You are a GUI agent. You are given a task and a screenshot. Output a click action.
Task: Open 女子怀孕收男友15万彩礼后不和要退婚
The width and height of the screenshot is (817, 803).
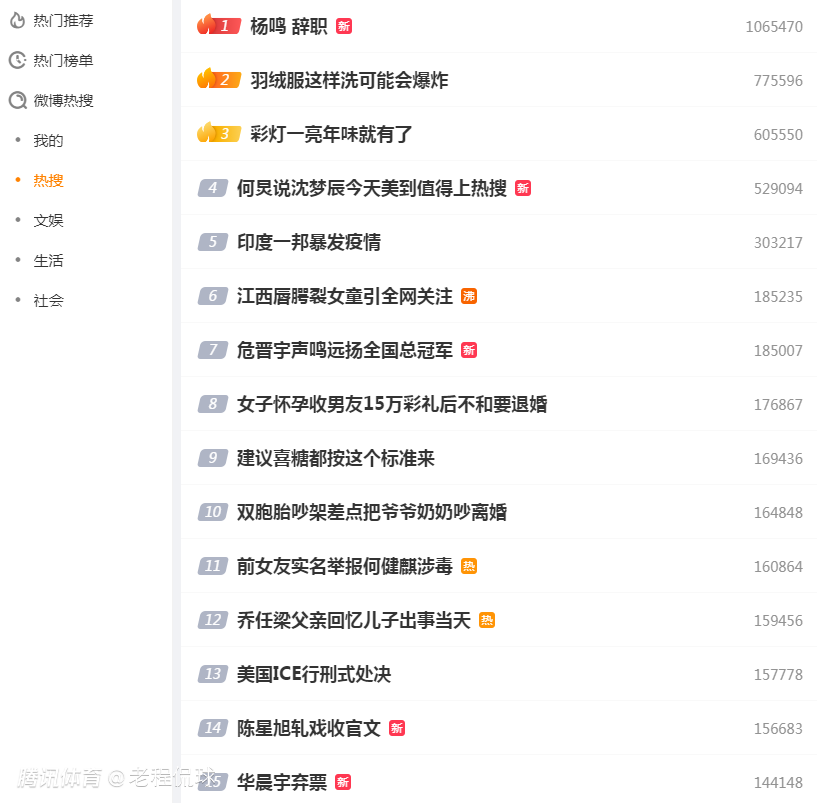pyautogui.click(x=391, y=404)
